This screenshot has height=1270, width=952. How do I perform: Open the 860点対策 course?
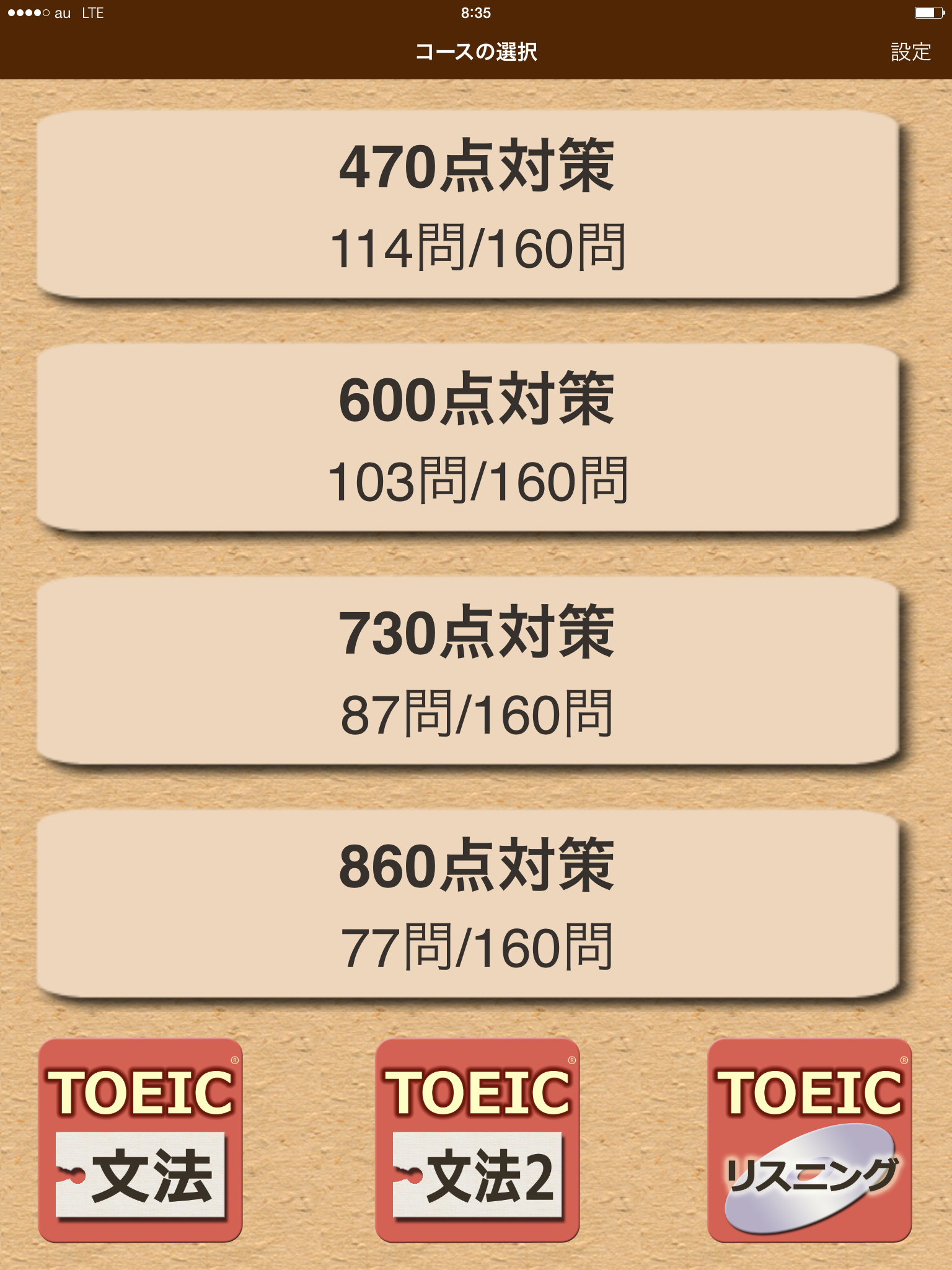469,904
